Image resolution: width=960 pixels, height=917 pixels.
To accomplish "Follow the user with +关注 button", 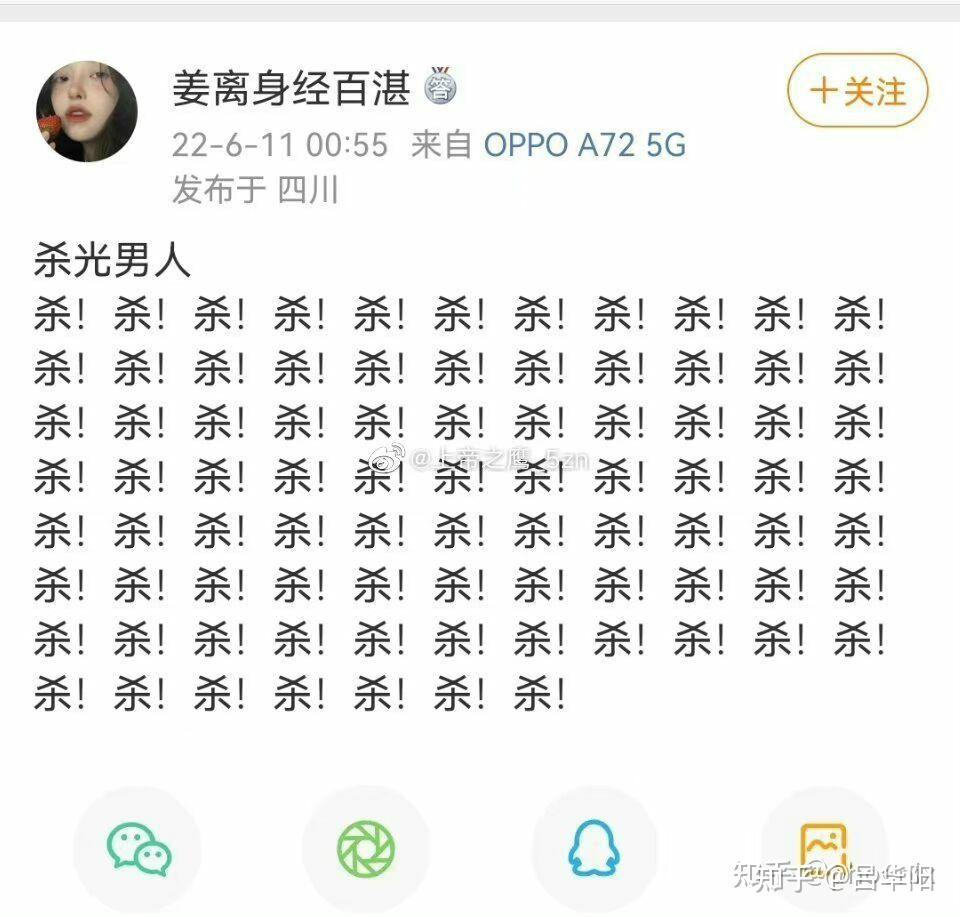I will pyautogui.click(x=857, y=92).
